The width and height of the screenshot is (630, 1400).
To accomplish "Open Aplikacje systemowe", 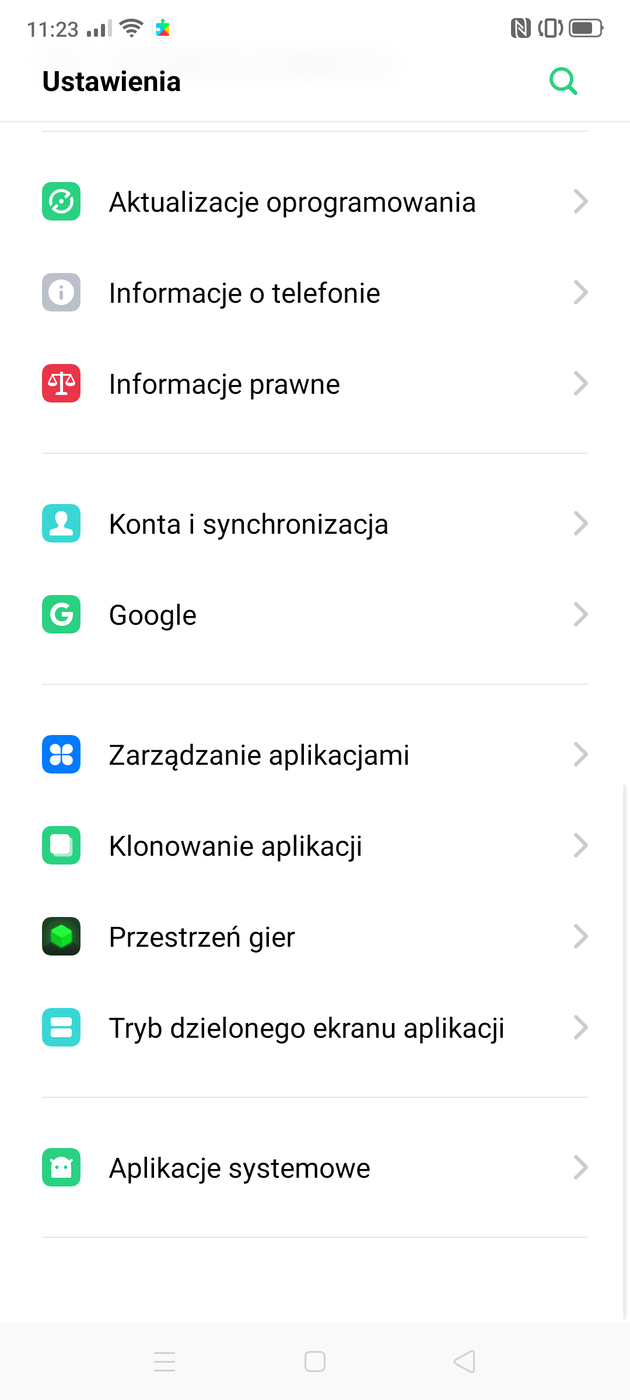I will [239, 1168].
